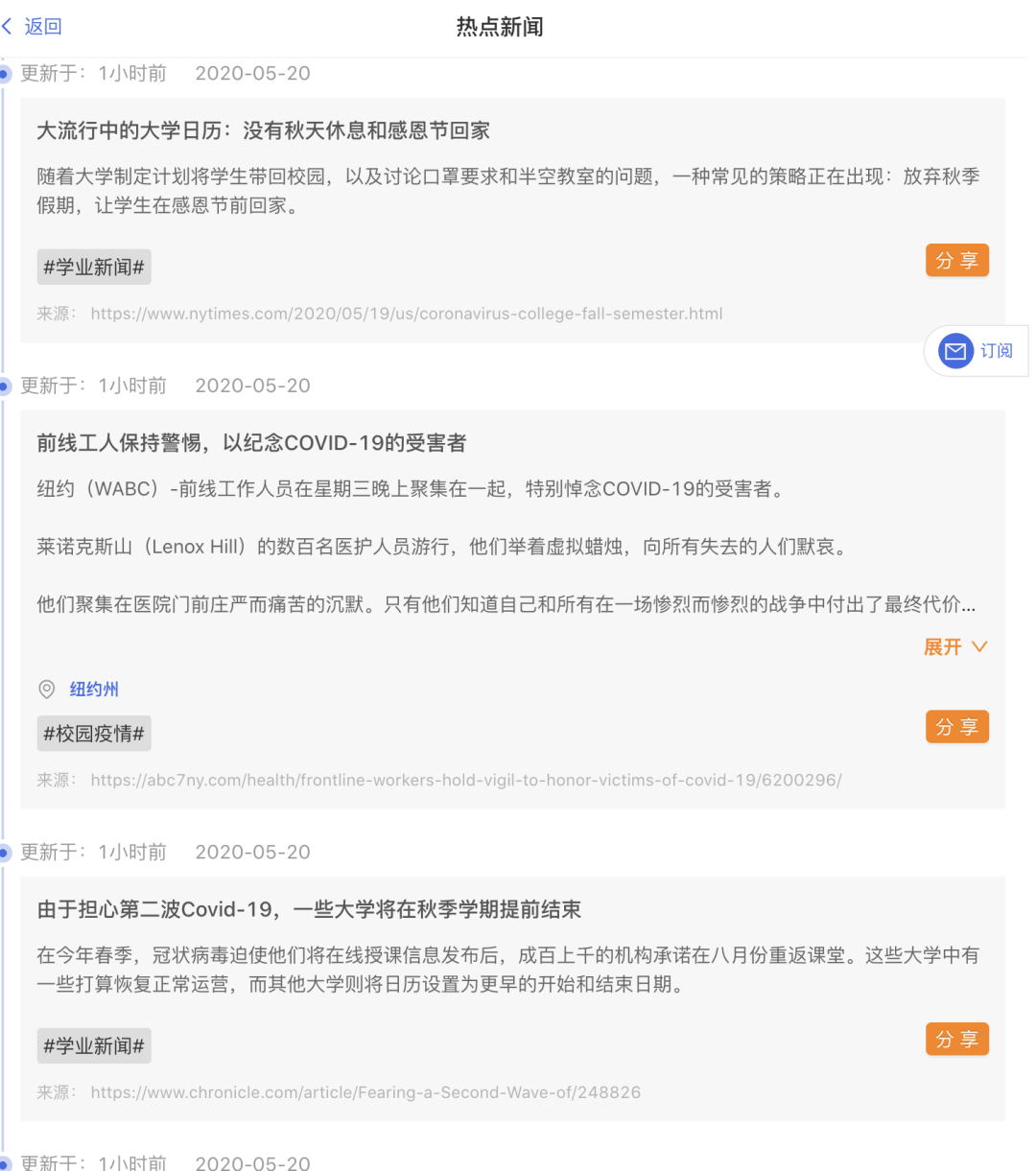Open the chronicle.com source link
1036x1171 pixels.
coord(365,1092)
